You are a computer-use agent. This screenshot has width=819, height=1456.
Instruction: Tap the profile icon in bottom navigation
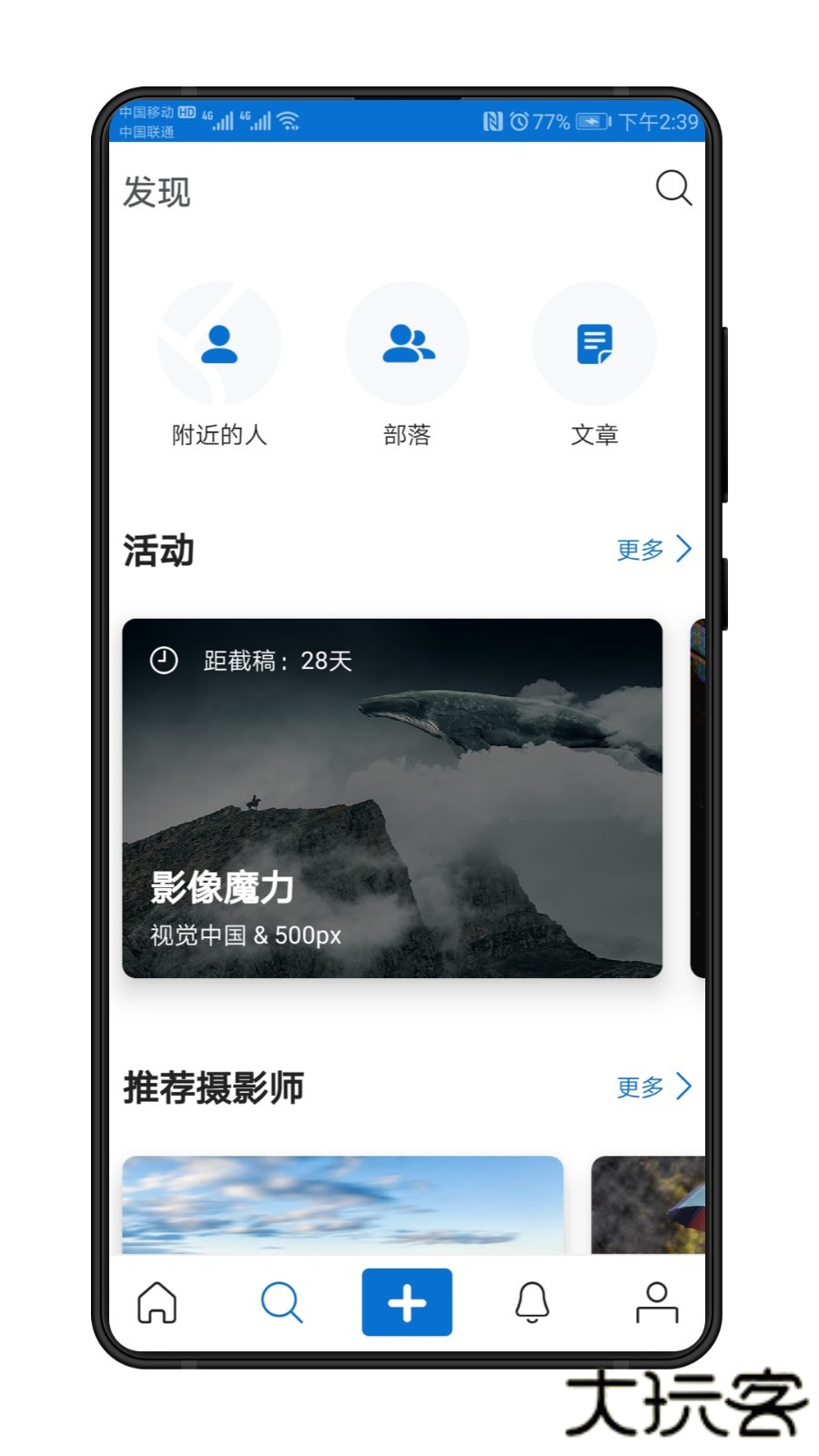pos(657,1303)
